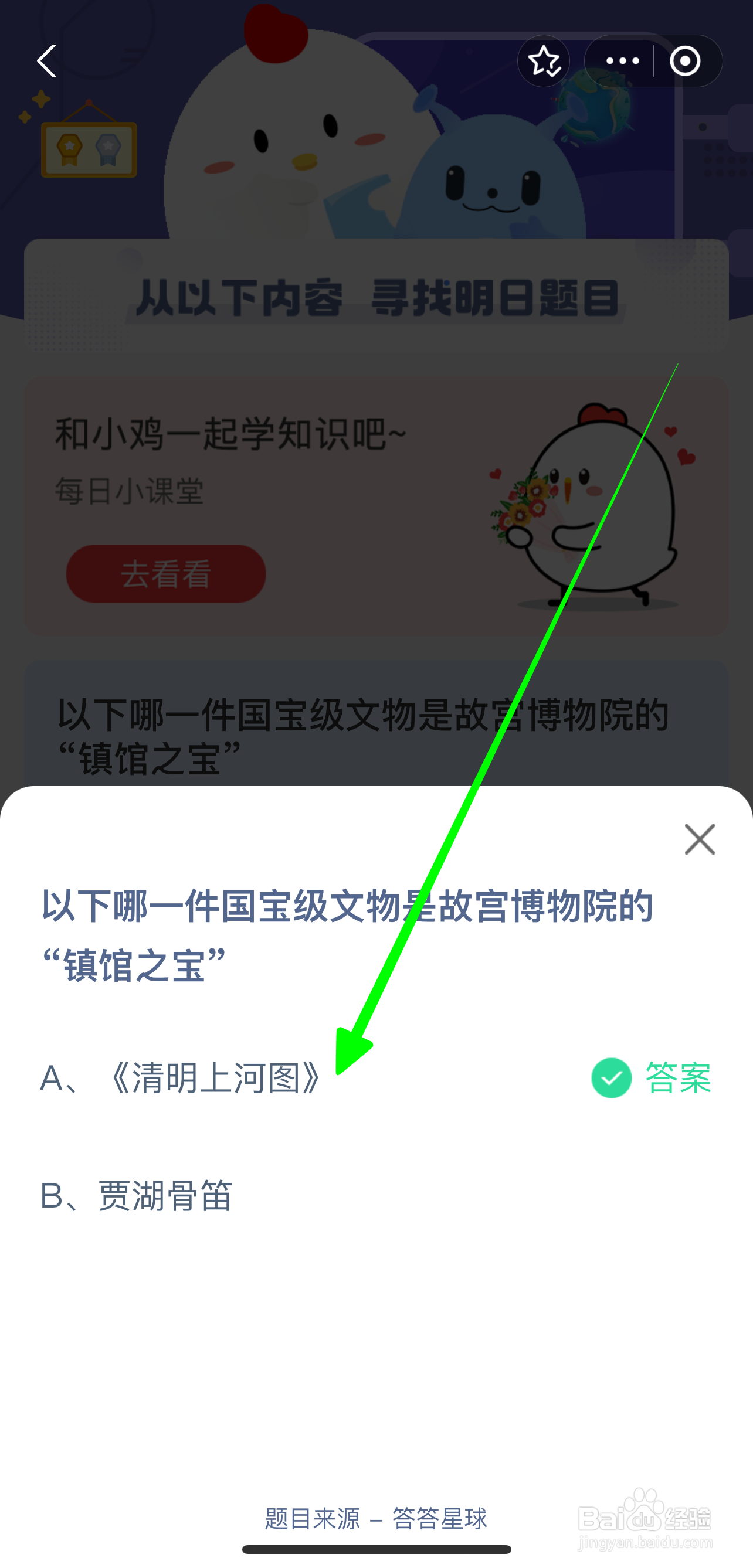This screenshot has height=1568, width=753.
Task: Open the three-dot more options menu
Action: (623, 61)
